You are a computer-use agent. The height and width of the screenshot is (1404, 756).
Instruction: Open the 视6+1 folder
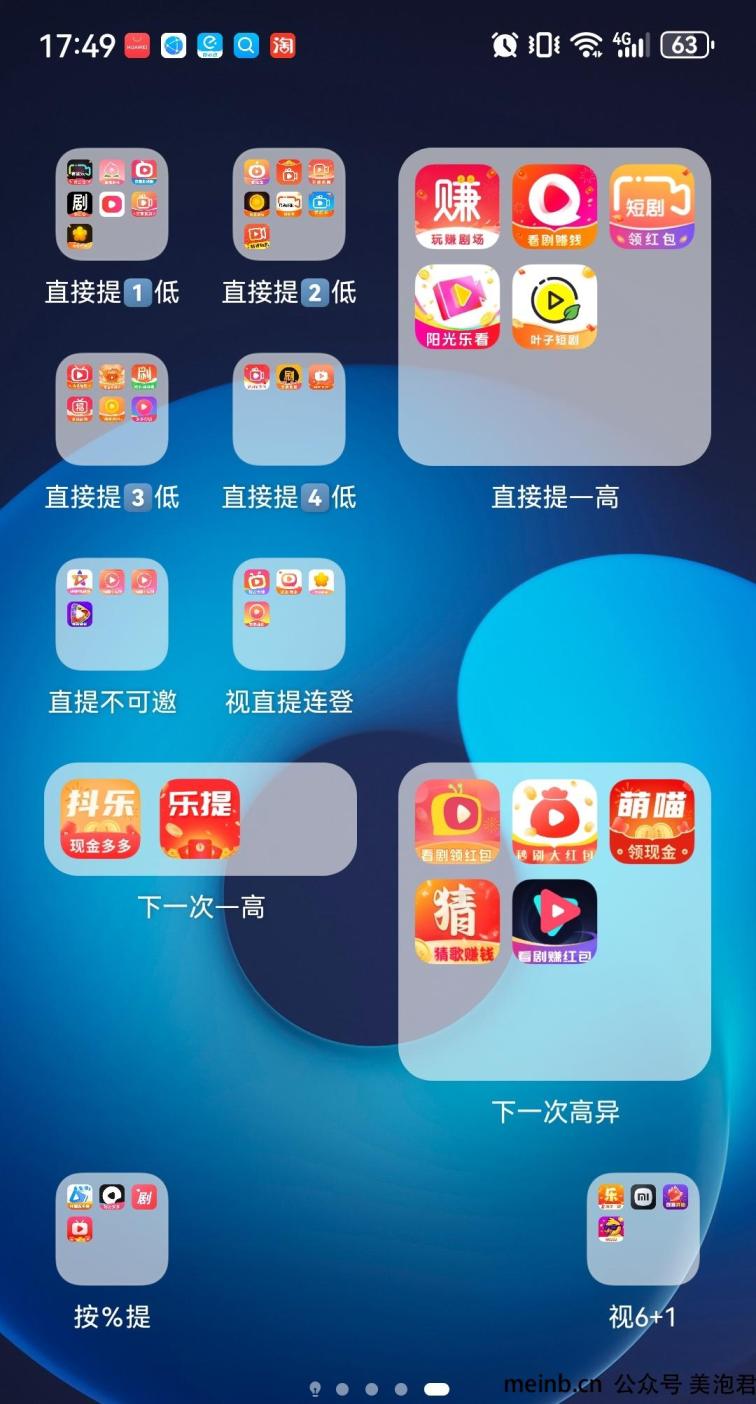point(643,1229)
